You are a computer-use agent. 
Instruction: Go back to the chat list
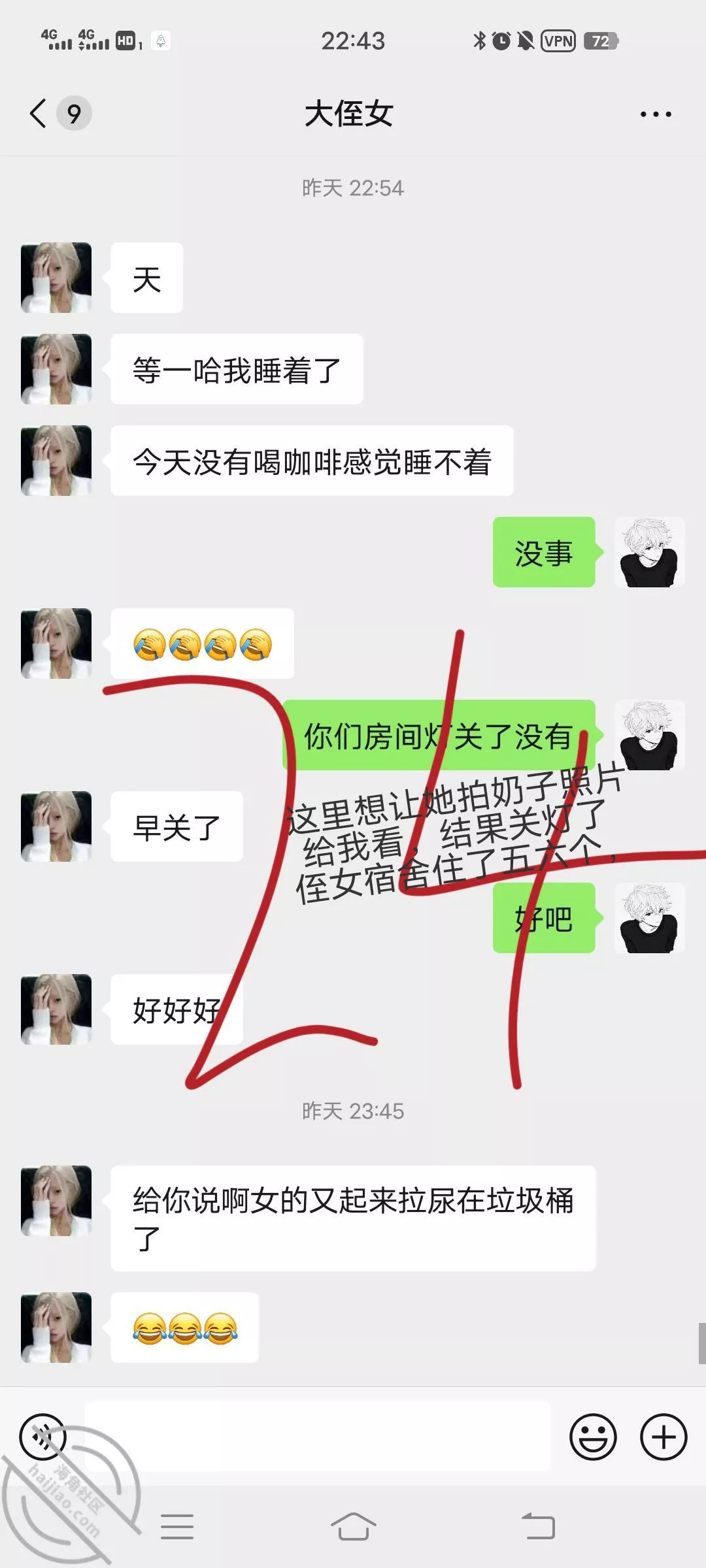(x=39, y=114)
